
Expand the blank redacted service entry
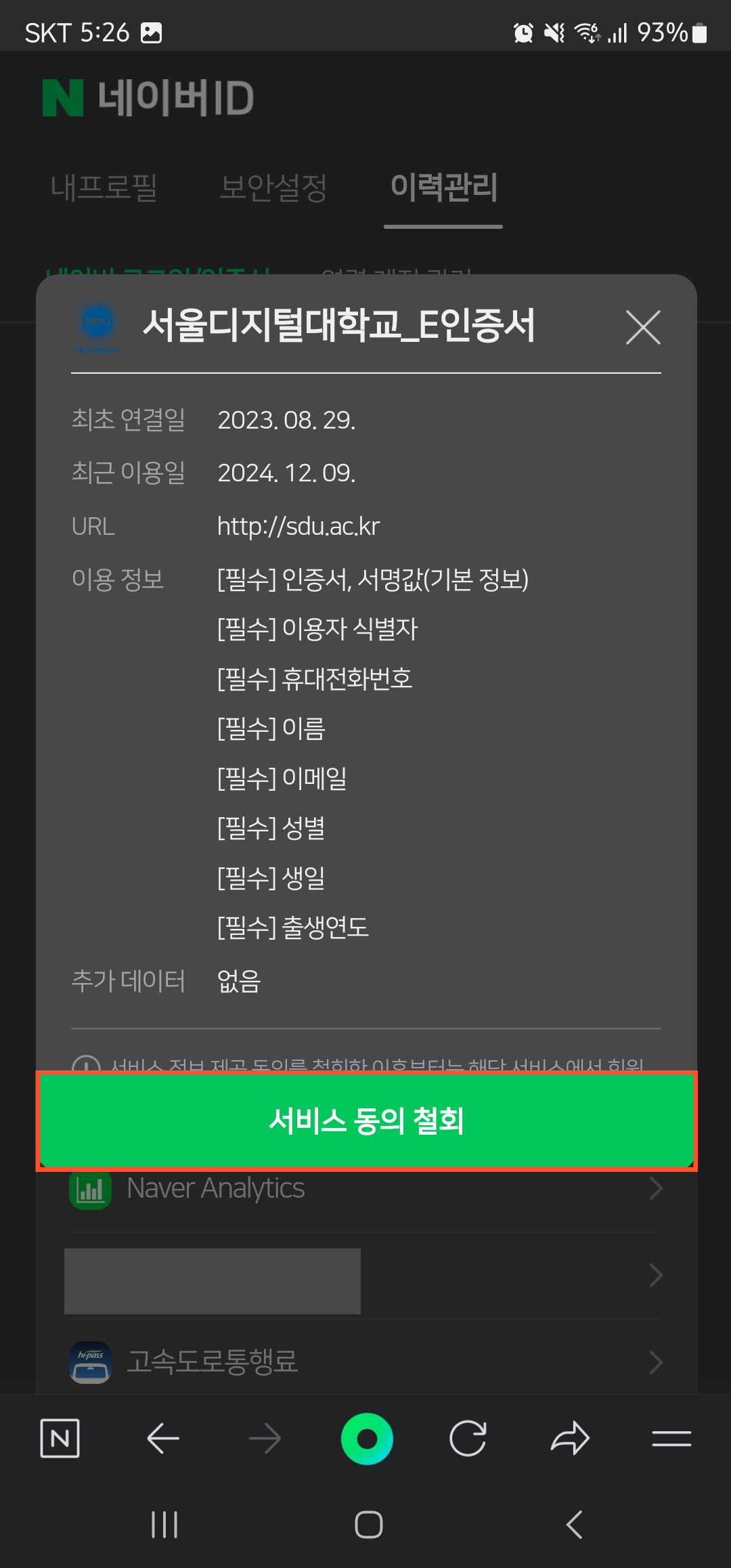click(655, 1276)
